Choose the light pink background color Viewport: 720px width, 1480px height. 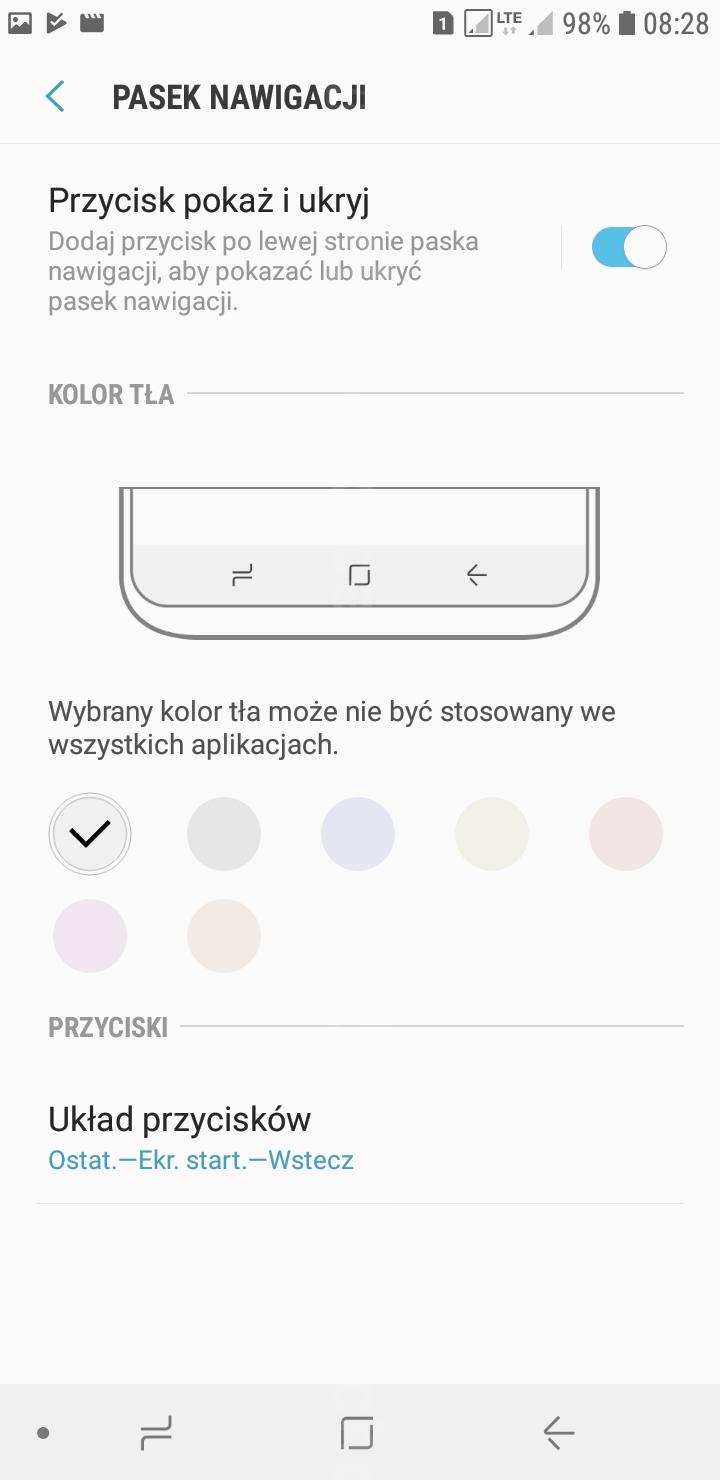pos(626,834)
